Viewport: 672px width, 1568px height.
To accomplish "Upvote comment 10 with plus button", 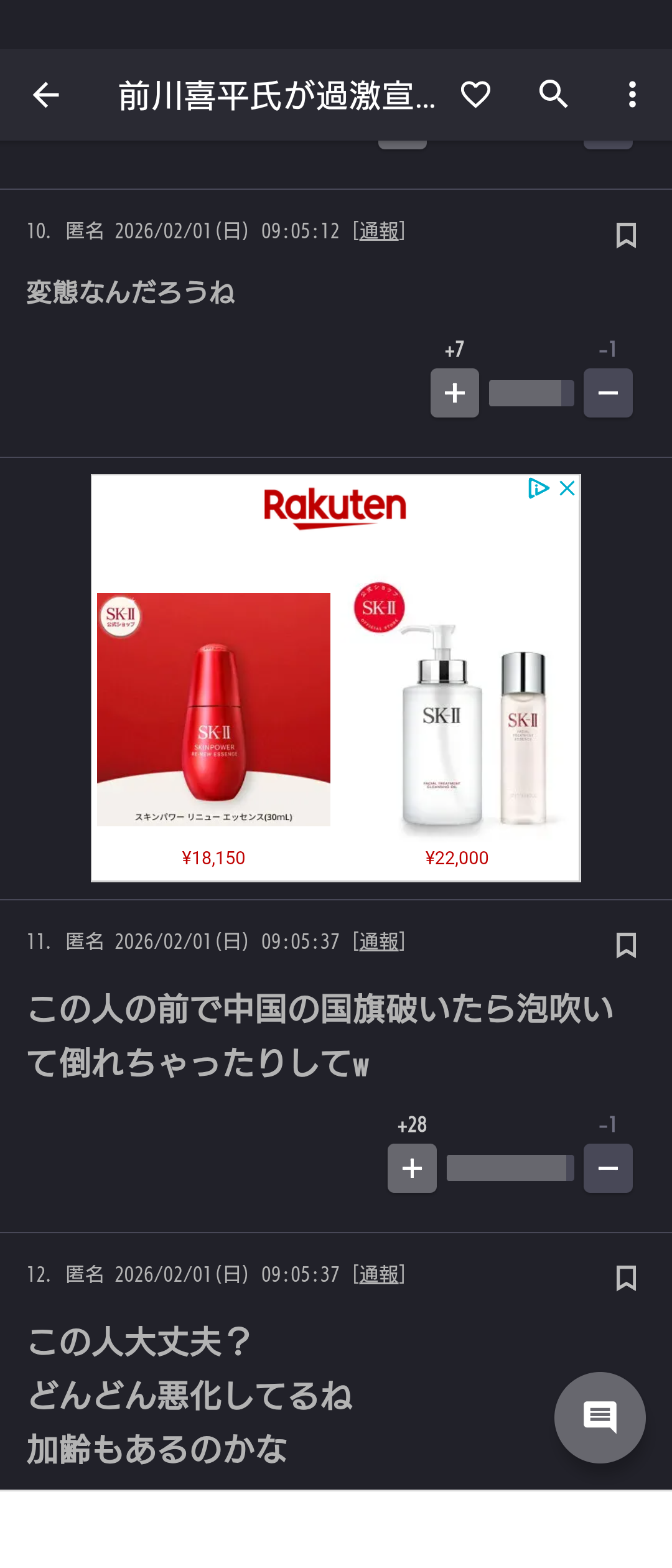I will point(455,393).
